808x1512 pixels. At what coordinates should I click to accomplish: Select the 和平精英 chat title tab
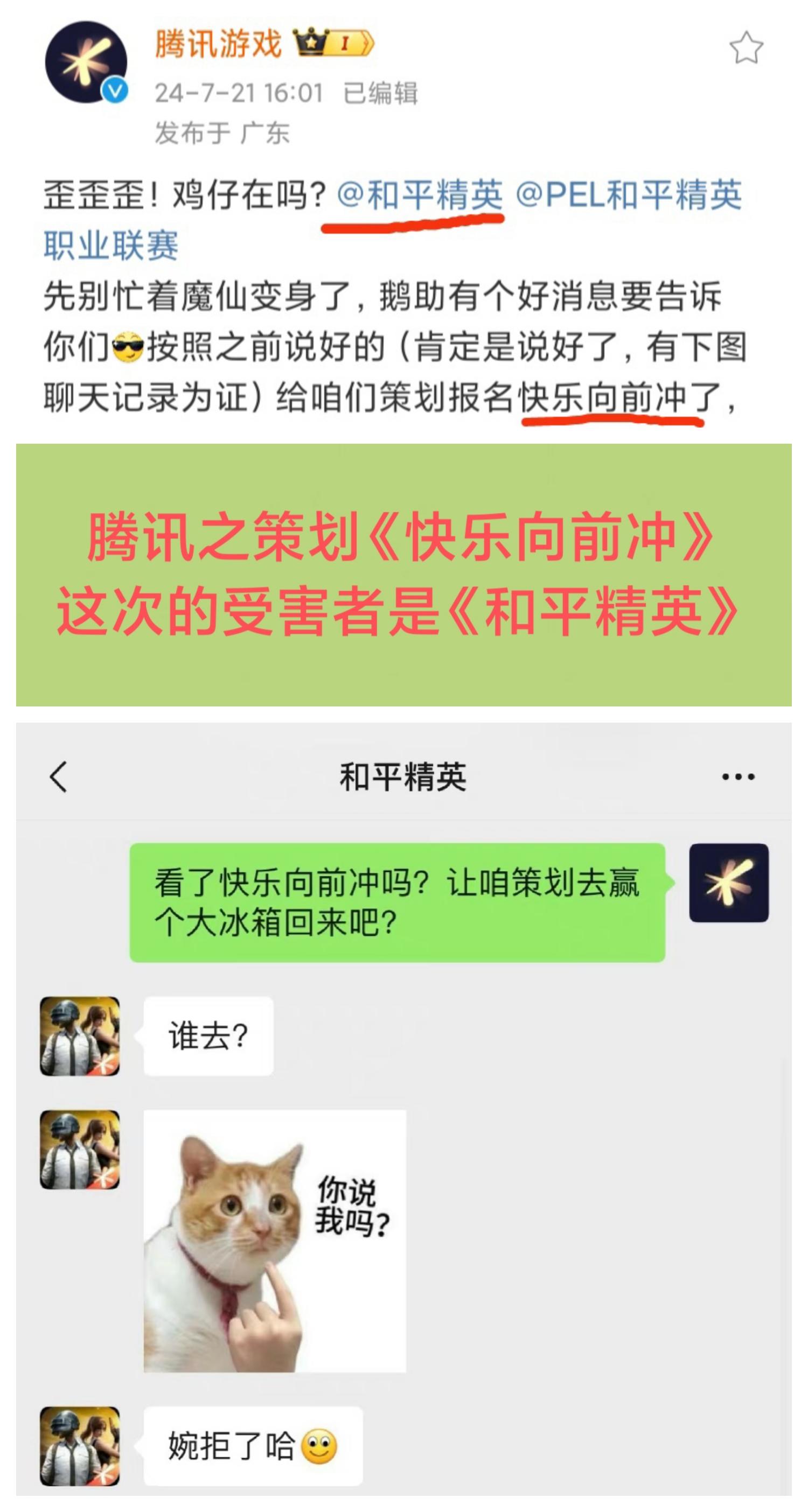tap(404, 776)
